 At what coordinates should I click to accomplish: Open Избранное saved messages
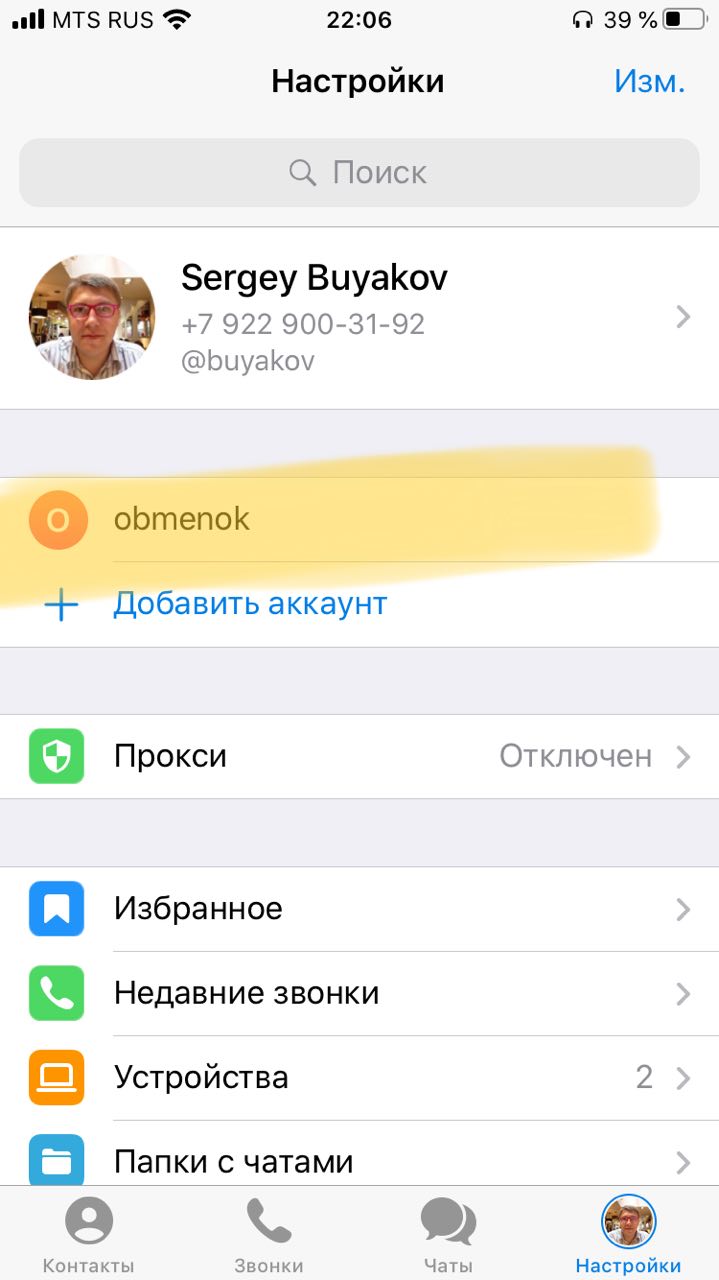click(359, 909)
